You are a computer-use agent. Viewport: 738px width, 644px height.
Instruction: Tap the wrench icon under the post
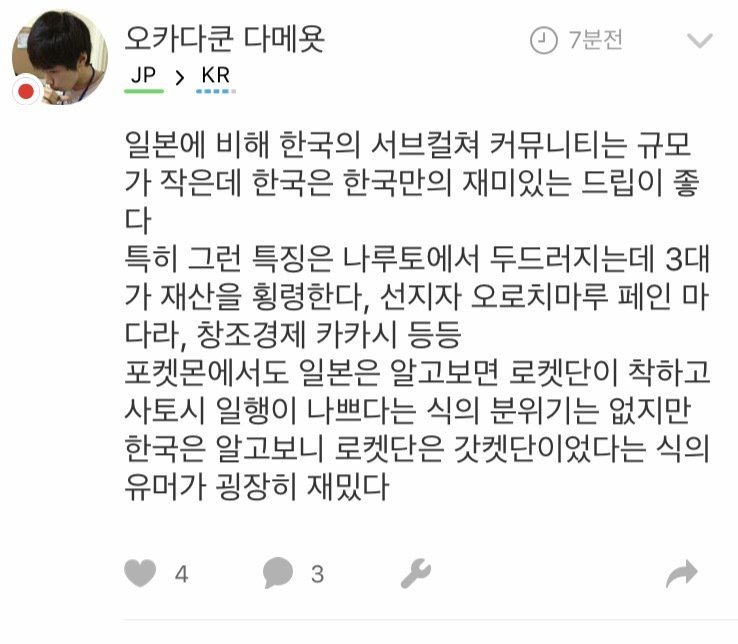(x=415, y=573)
